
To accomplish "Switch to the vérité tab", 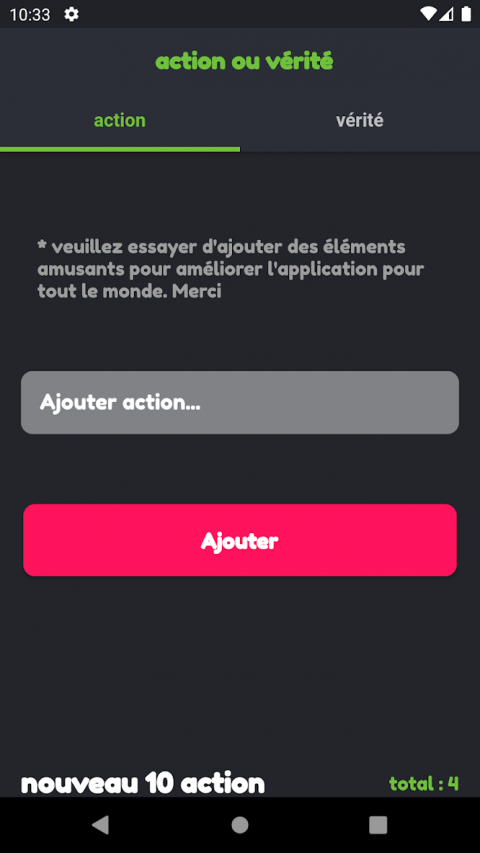I will pyautogui.click(x=360, y=120).
